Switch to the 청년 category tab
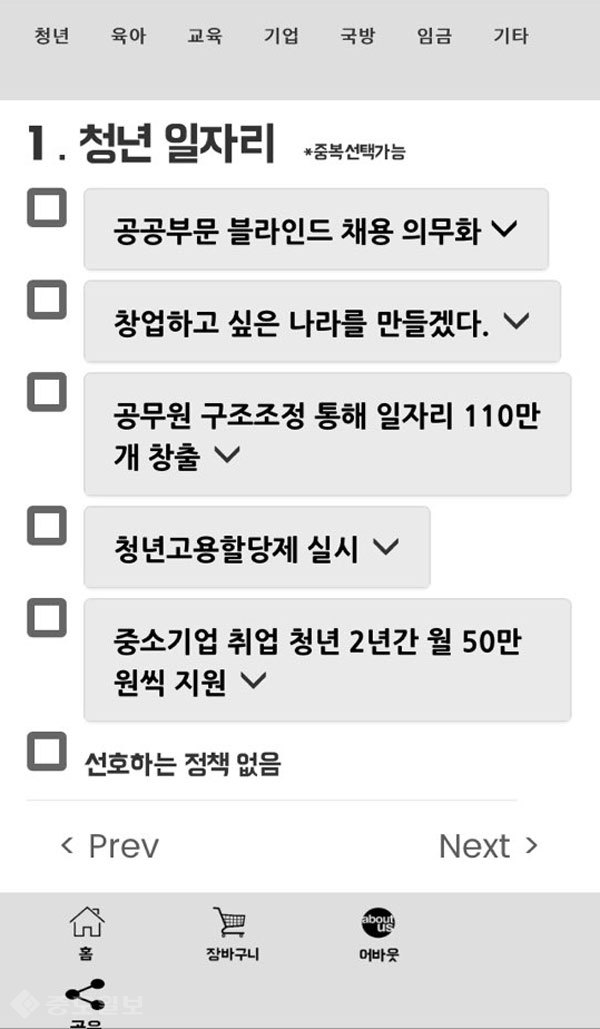This screenshot has height=1029, width=600. [x=51, y=37]
